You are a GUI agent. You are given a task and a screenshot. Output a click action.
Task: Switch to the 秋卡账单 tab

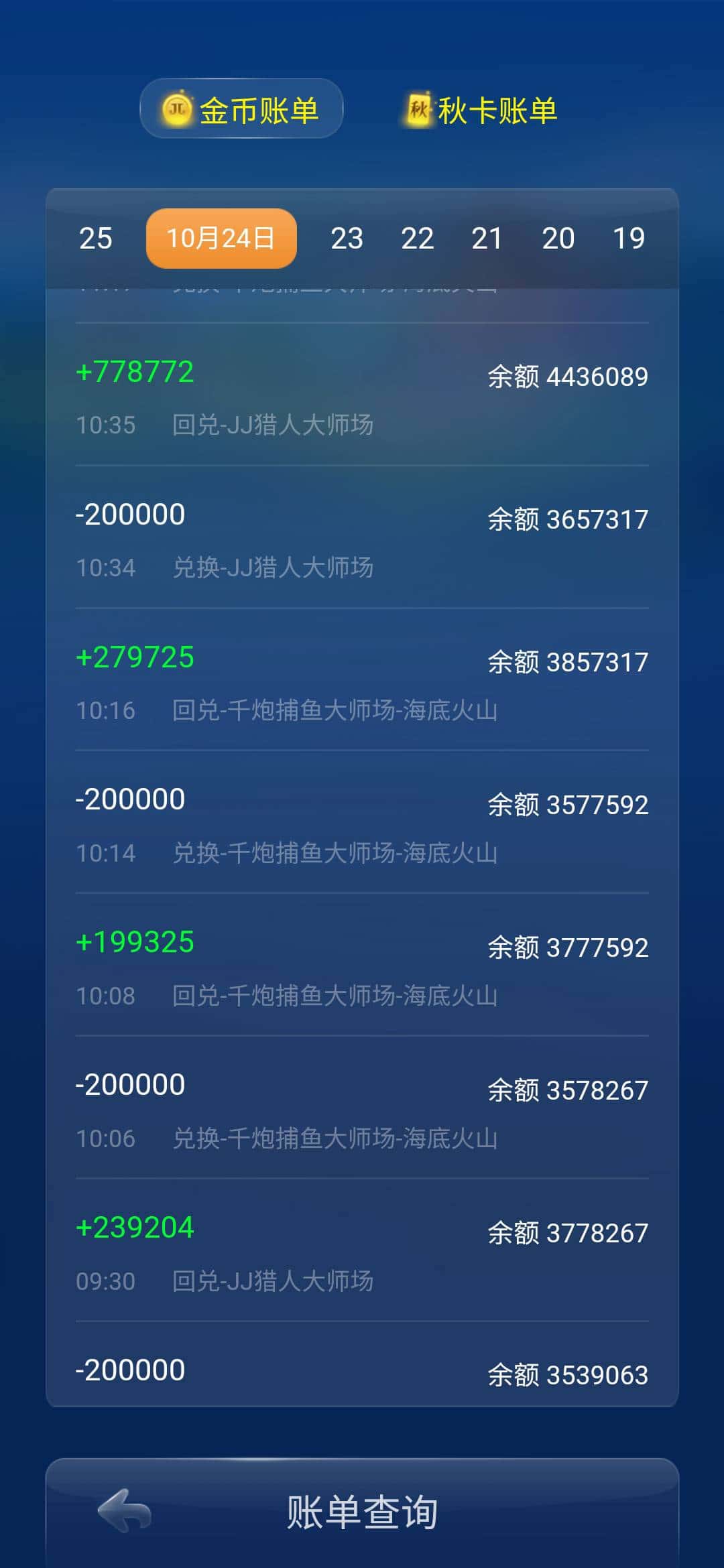click(x=479, y=109)
